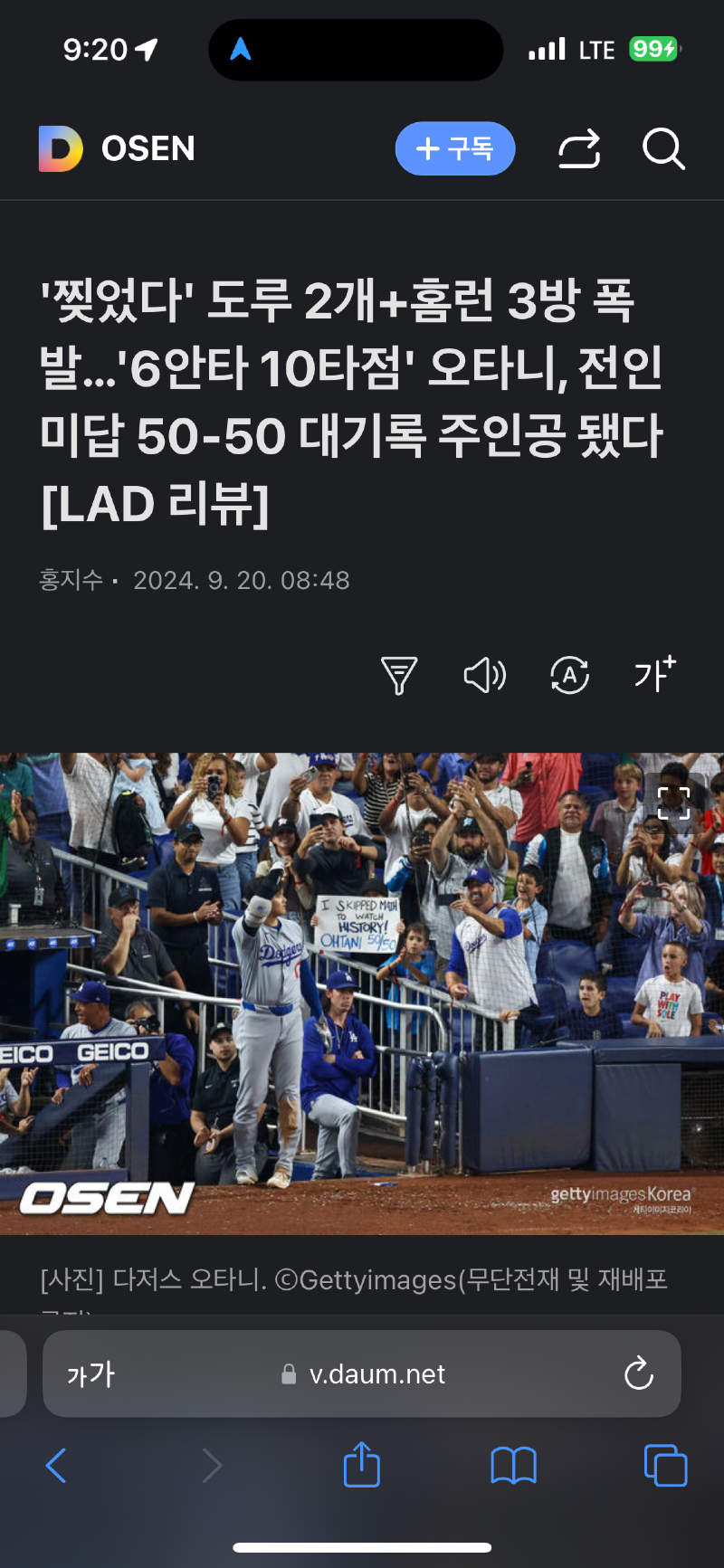Subscribe to OSEN with the 구독 button
Screen dimensions: 724x1568
coord(454,148)
